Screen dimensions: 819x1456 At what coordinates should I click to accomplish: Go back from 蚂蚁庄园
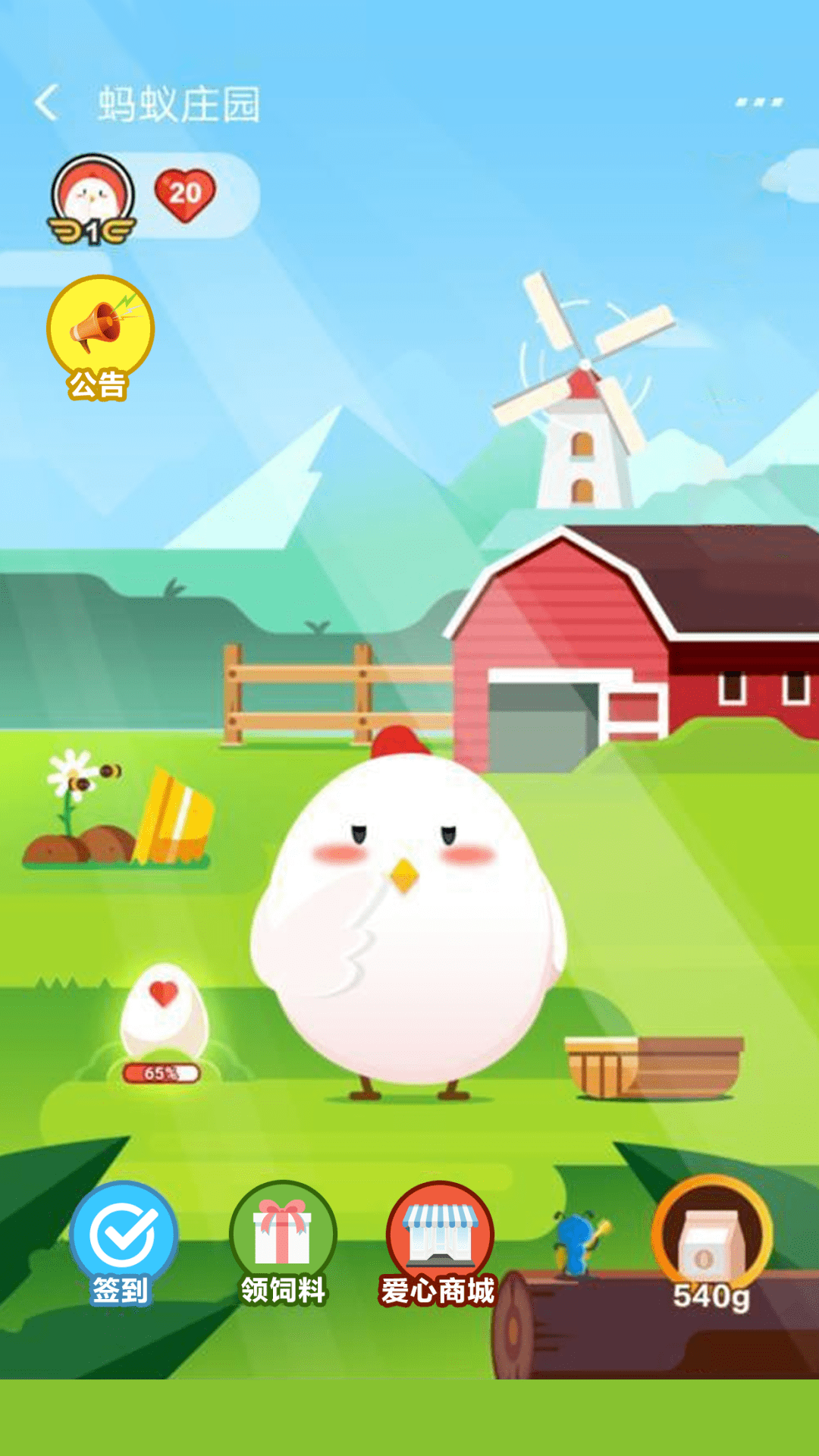coord(47,103)
